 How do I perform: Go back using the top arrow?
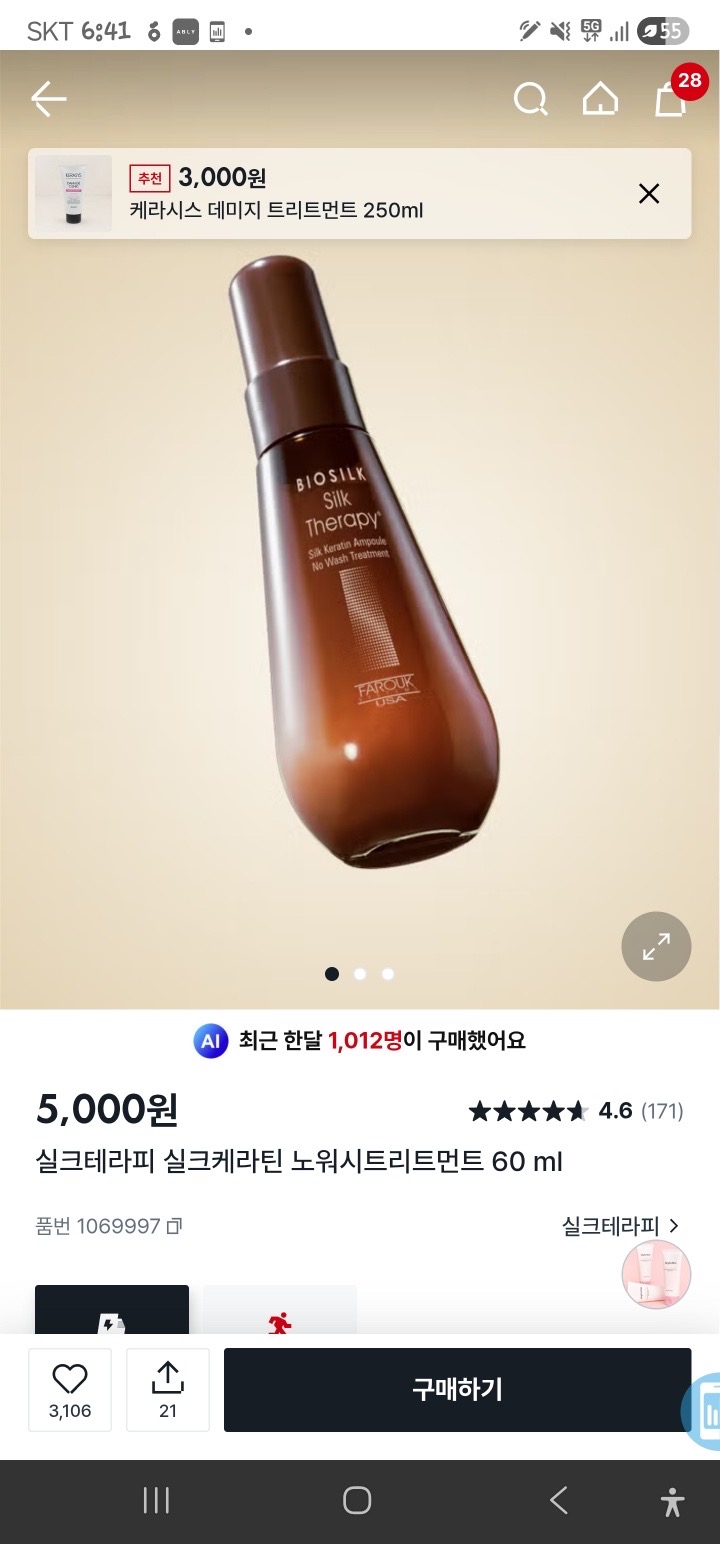48,98
